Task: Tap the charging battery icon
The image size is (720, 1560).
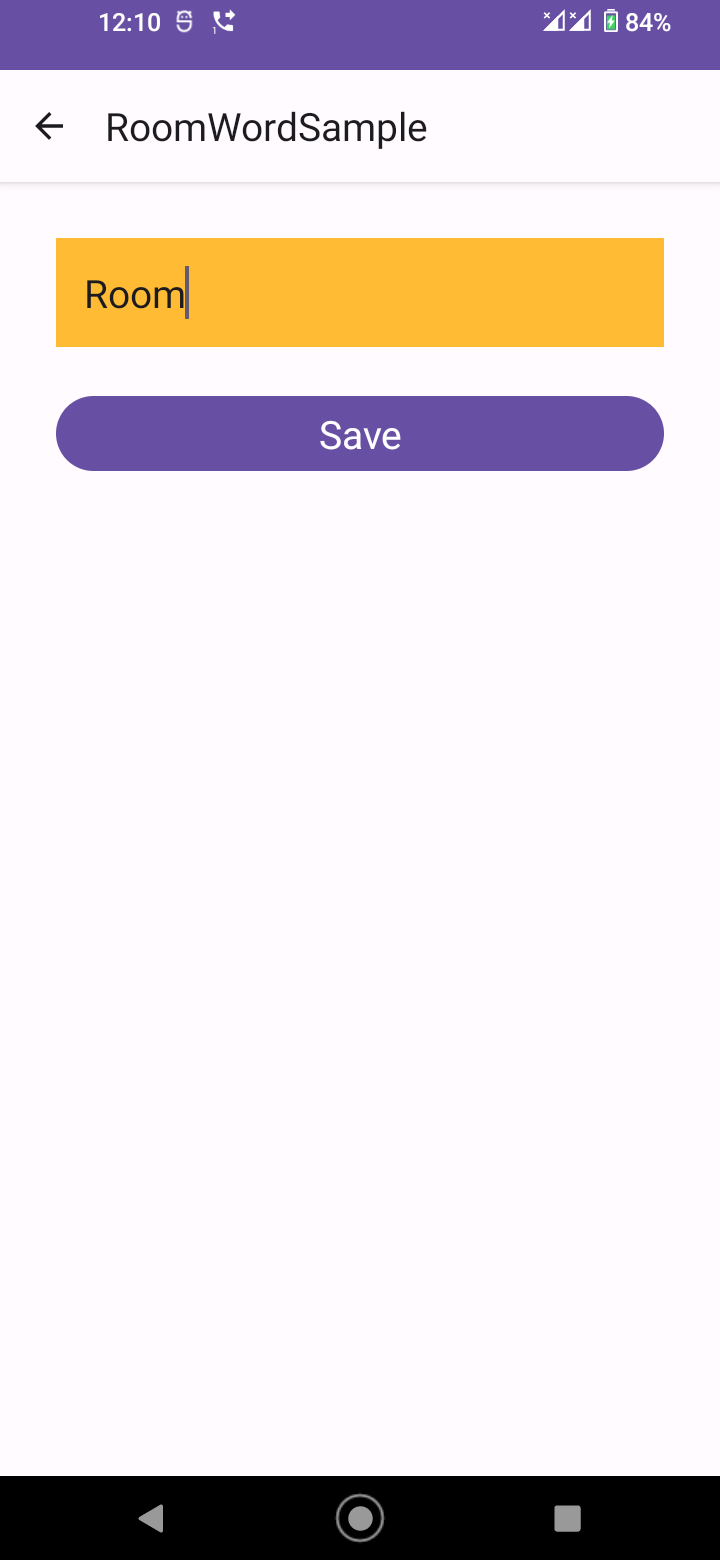Action: [x=612, y=21]
